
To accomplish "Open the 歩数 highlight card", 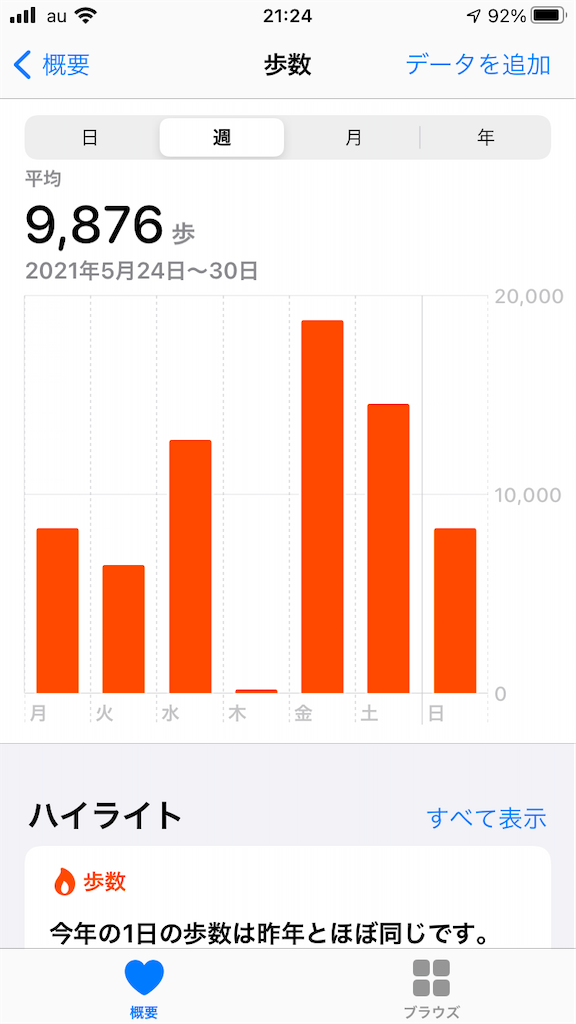I will [x=288, y=897].
